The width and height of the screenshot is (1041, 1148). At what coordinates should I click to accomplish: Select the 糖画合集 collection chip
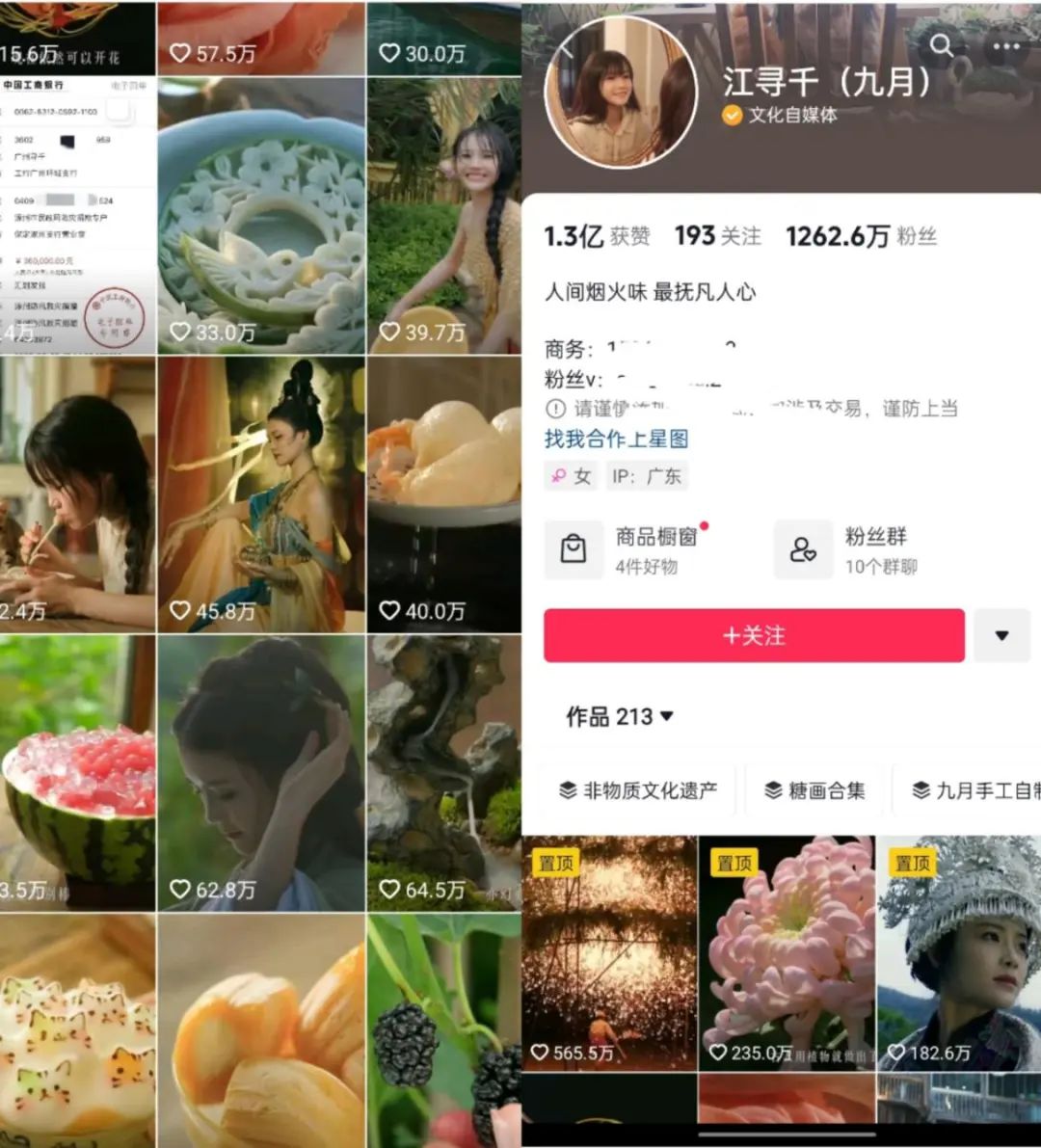click(x=814, y=790)
